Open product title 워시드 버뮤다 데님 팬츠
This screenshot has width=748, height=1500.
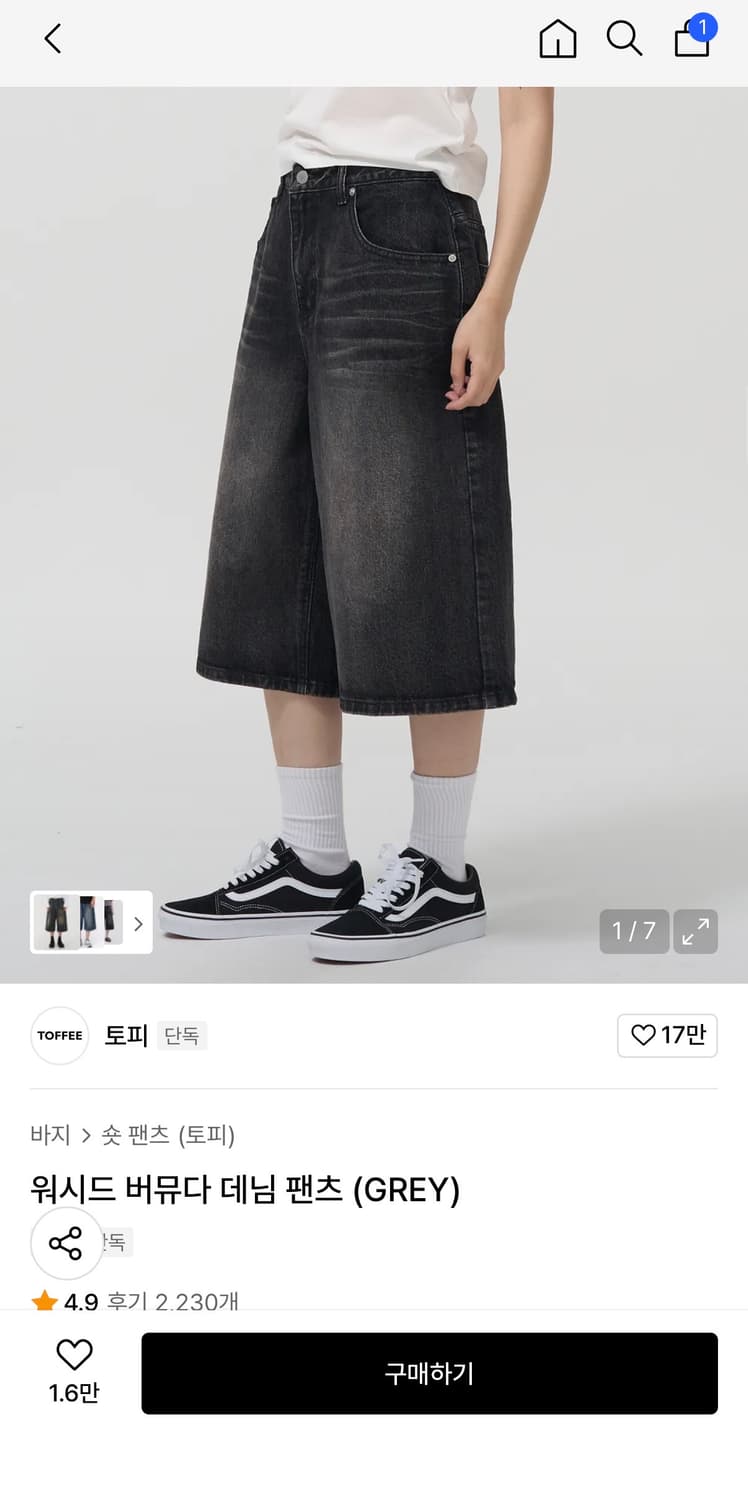(x=243, y=1191)
